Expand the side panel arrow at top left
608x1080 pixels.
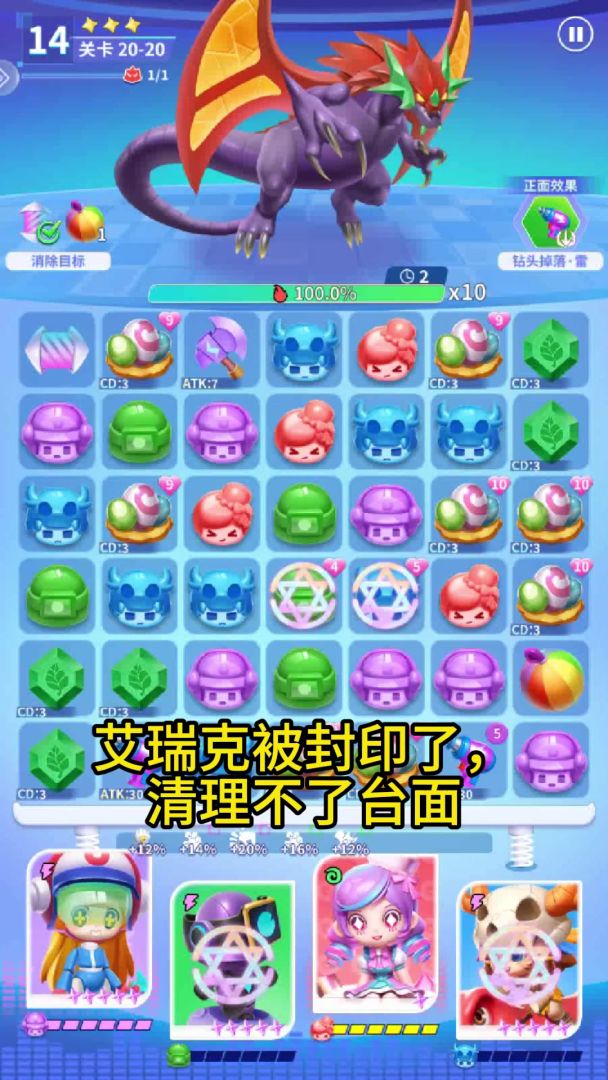(6, 77)
